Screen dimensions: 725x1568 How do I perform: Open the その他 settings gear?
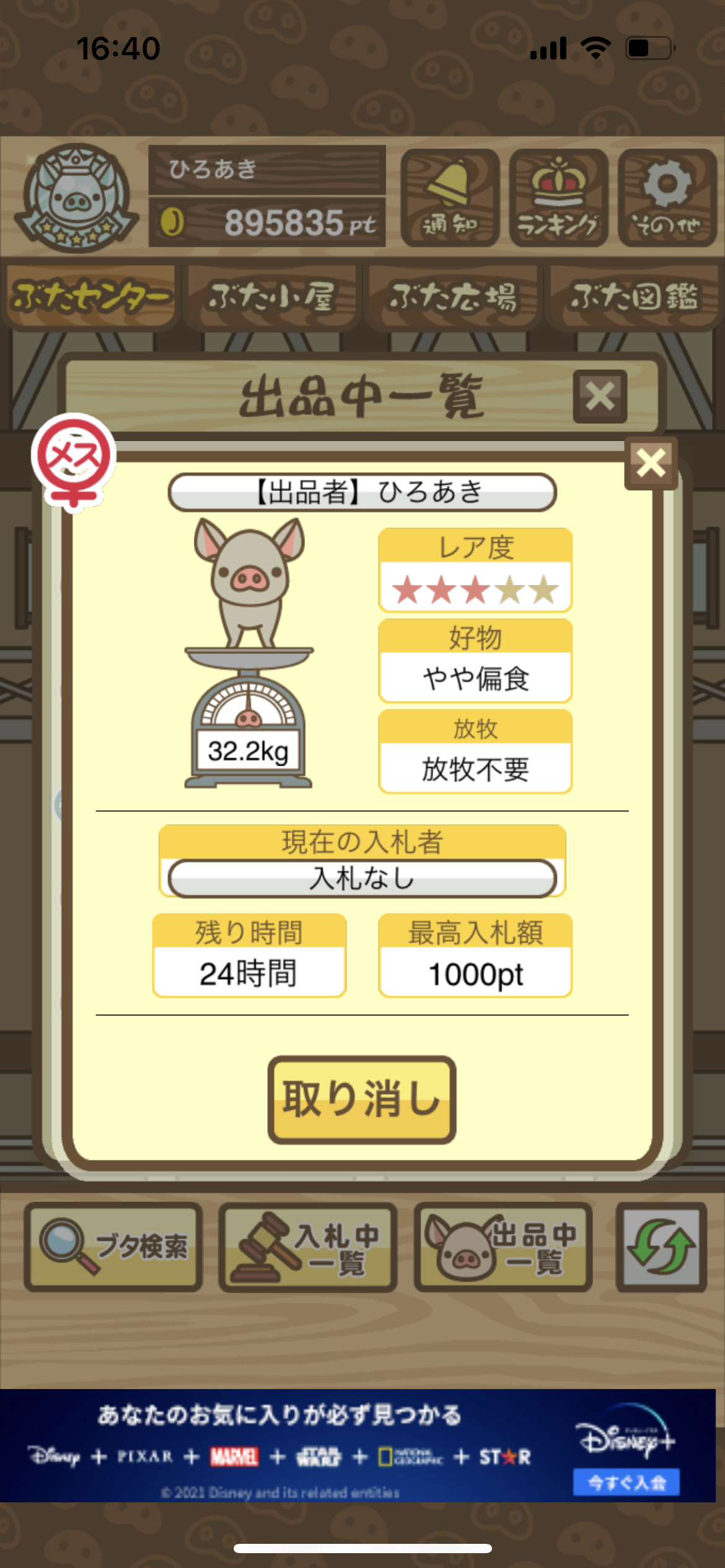(667, 198)
